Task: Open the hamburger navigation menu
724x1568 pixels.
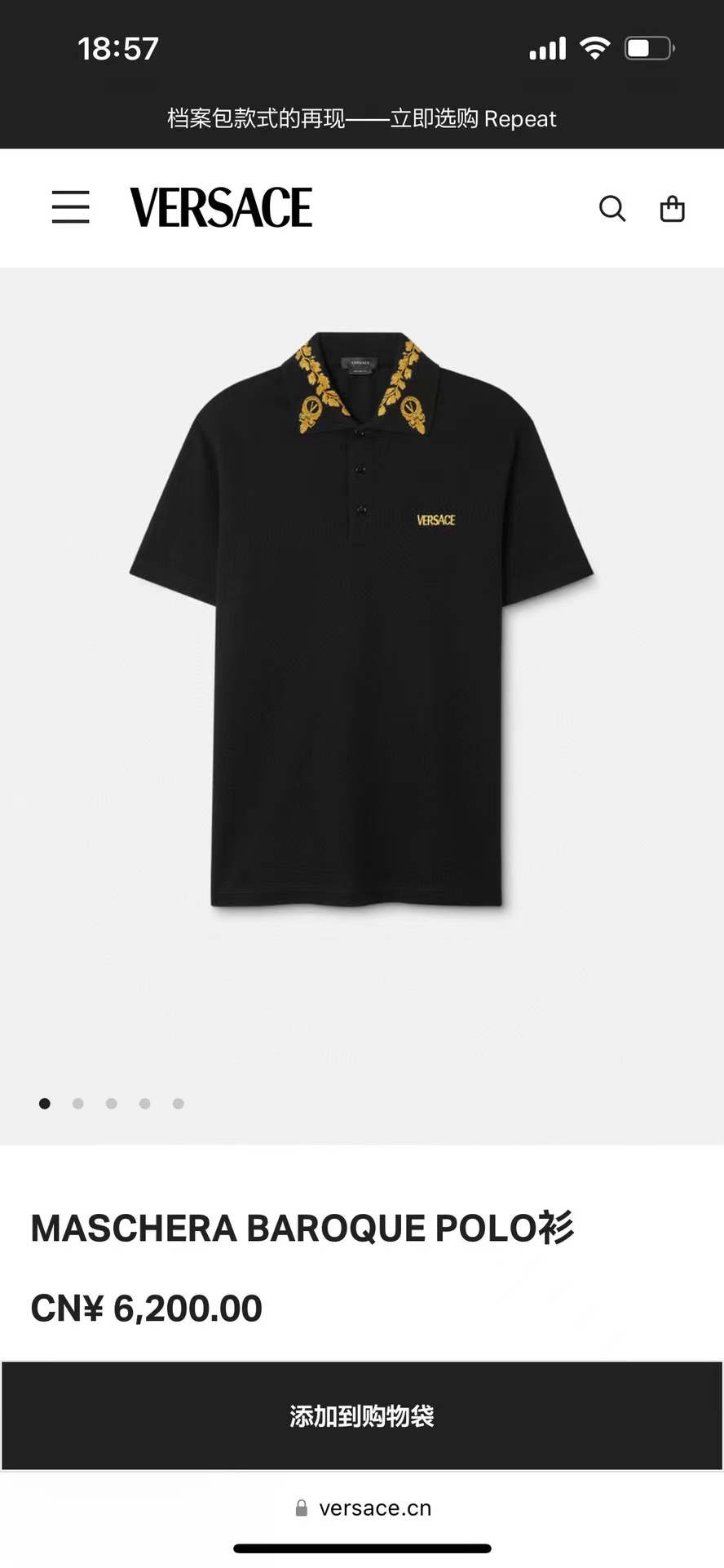Action: [71, 207]
